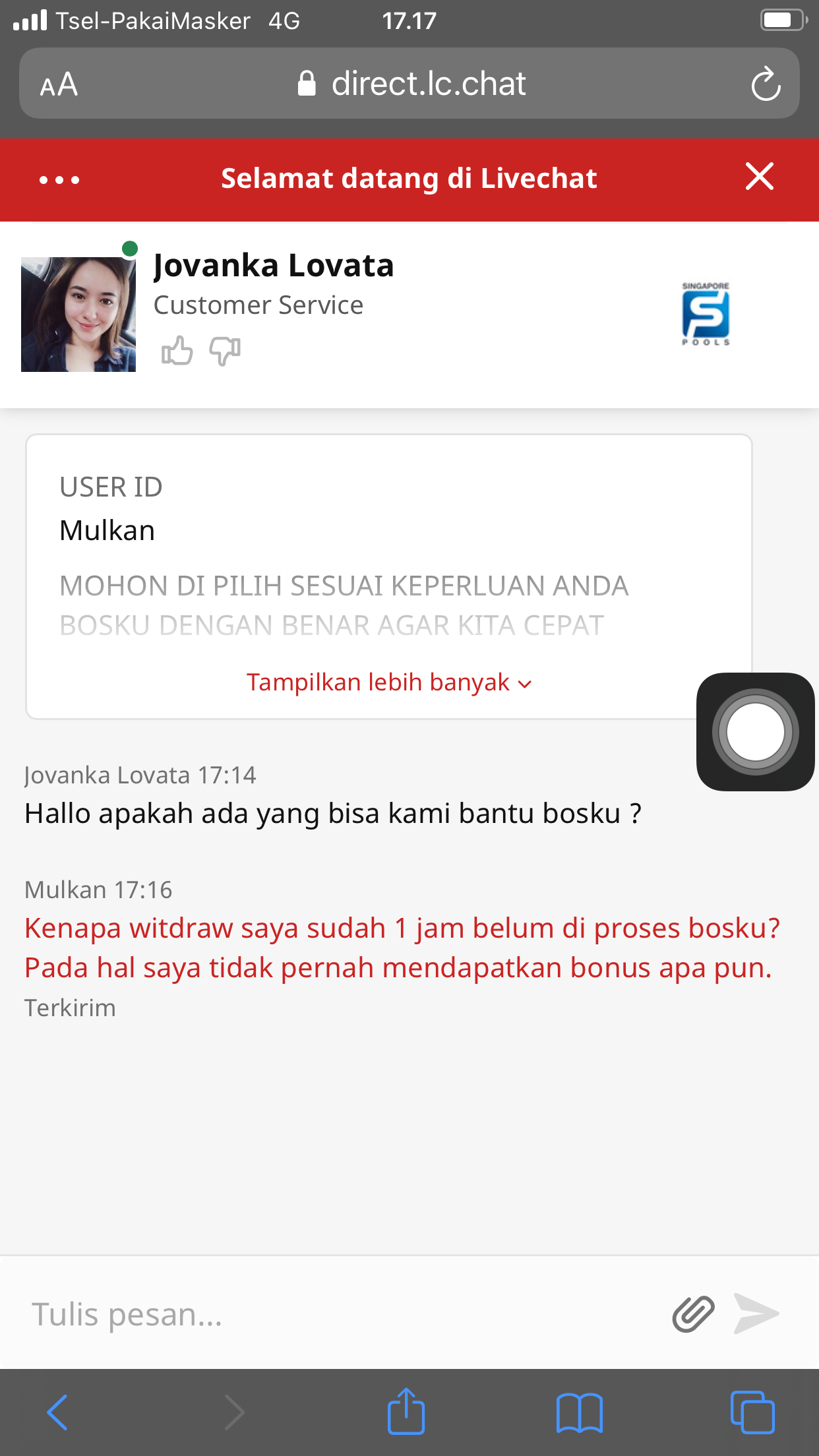Open the Safari share sheet
Viewport: 819px width, 1456px height.
406,1412
